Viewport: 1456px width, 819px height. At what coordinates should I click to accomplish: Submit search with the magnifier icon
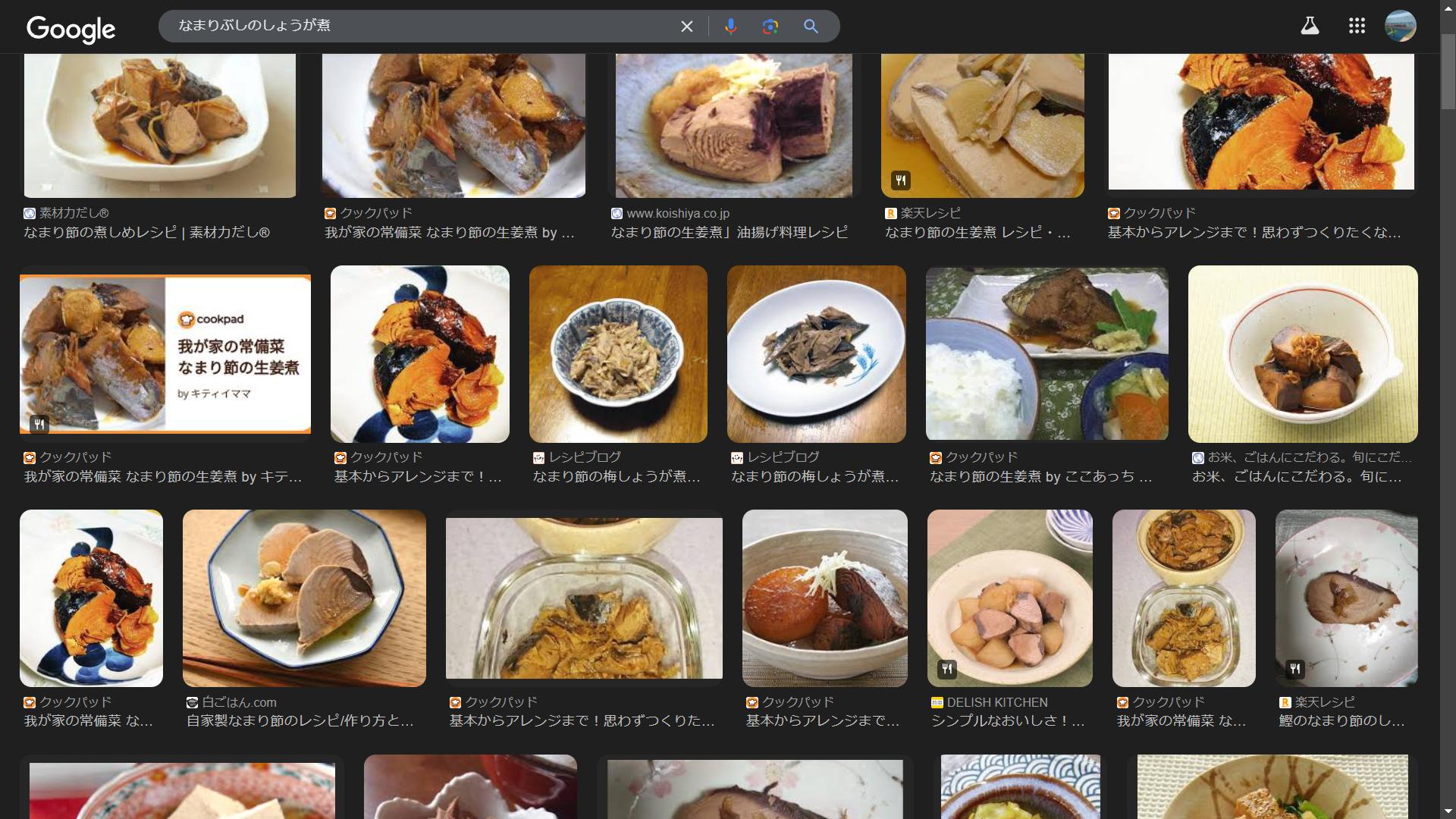pyautogui.click(x=811, y=27)
